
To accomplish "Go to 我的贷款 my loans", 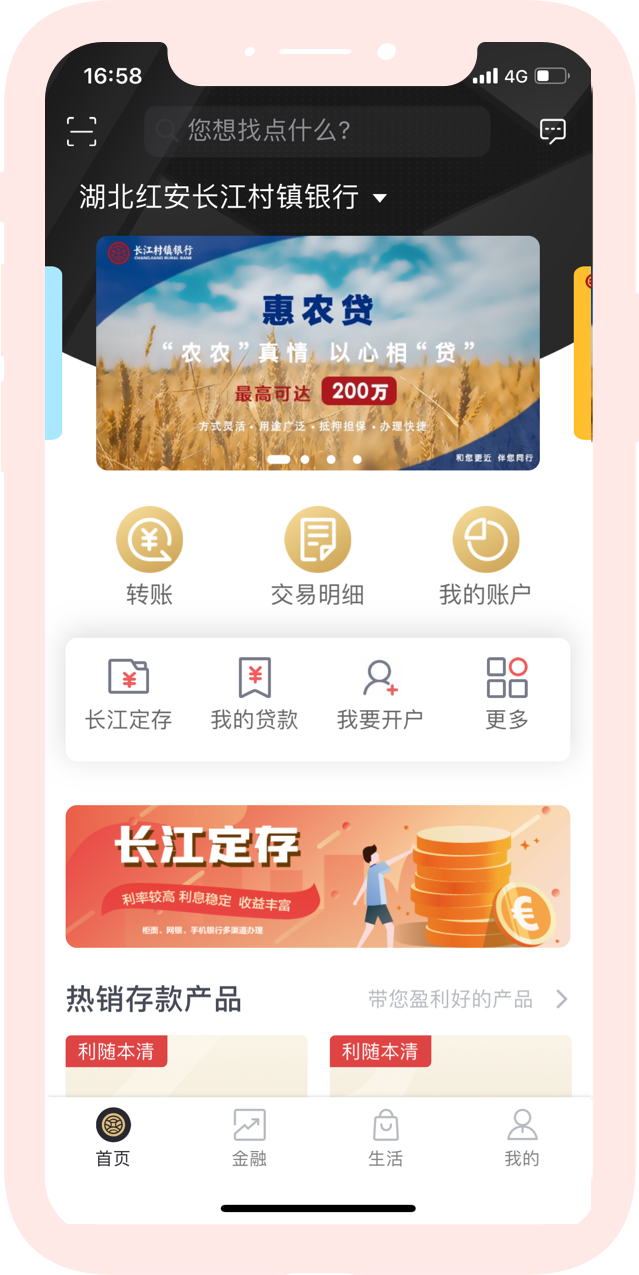I will [254, 694].
